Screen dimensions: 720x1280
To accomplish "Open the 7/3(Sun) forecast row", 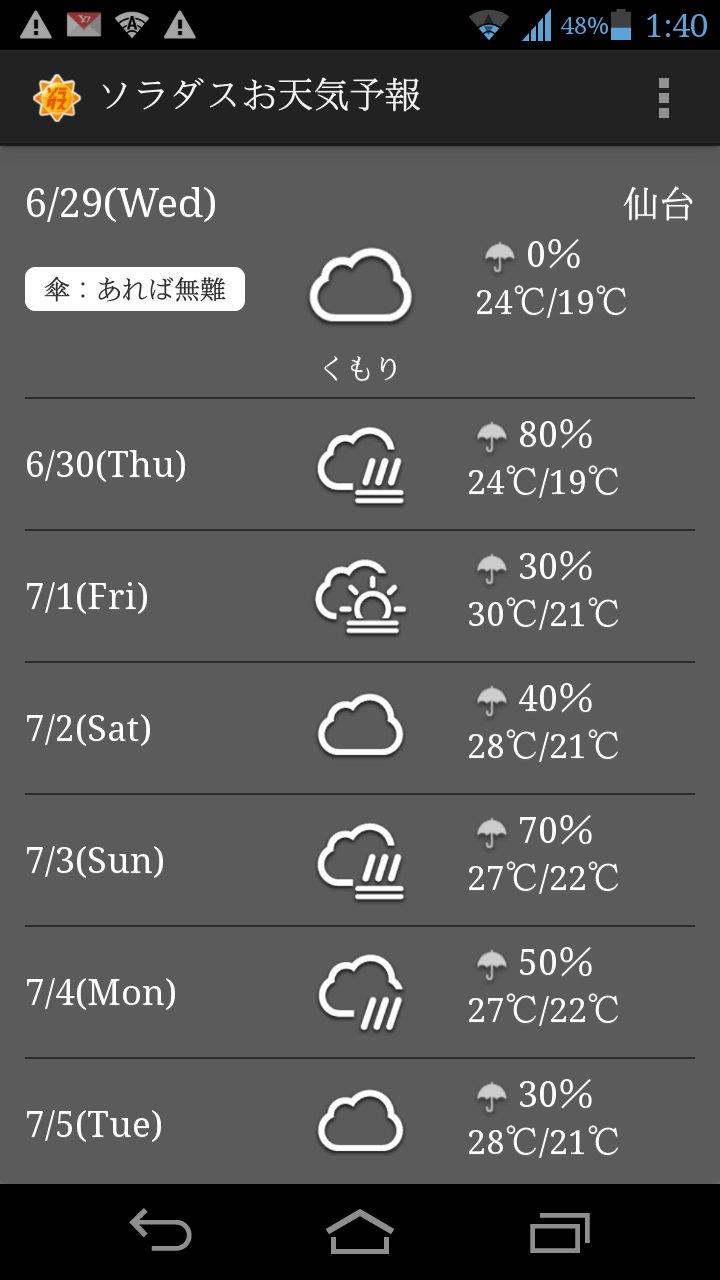I will [x=360, y=860].
